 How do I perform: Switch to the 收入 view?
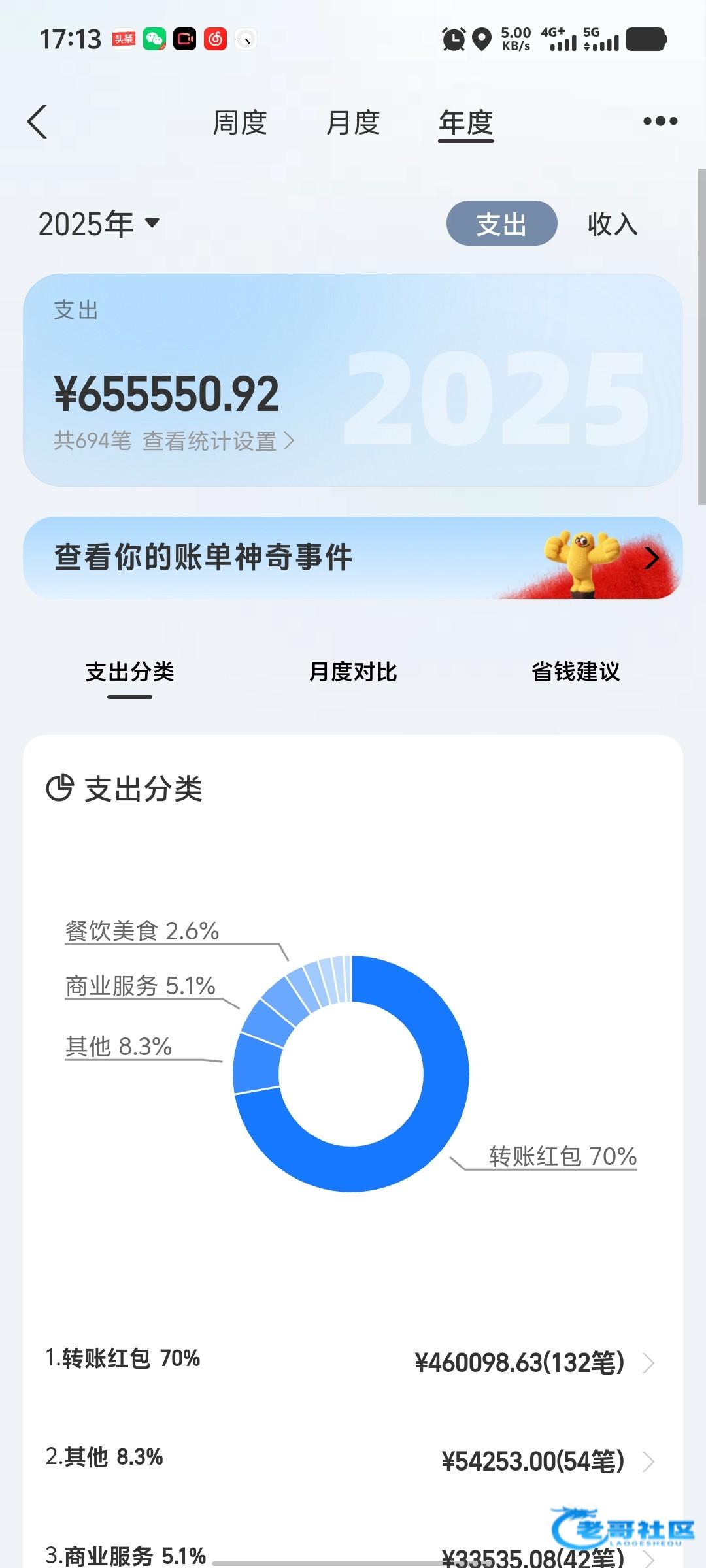pos(612,224)
